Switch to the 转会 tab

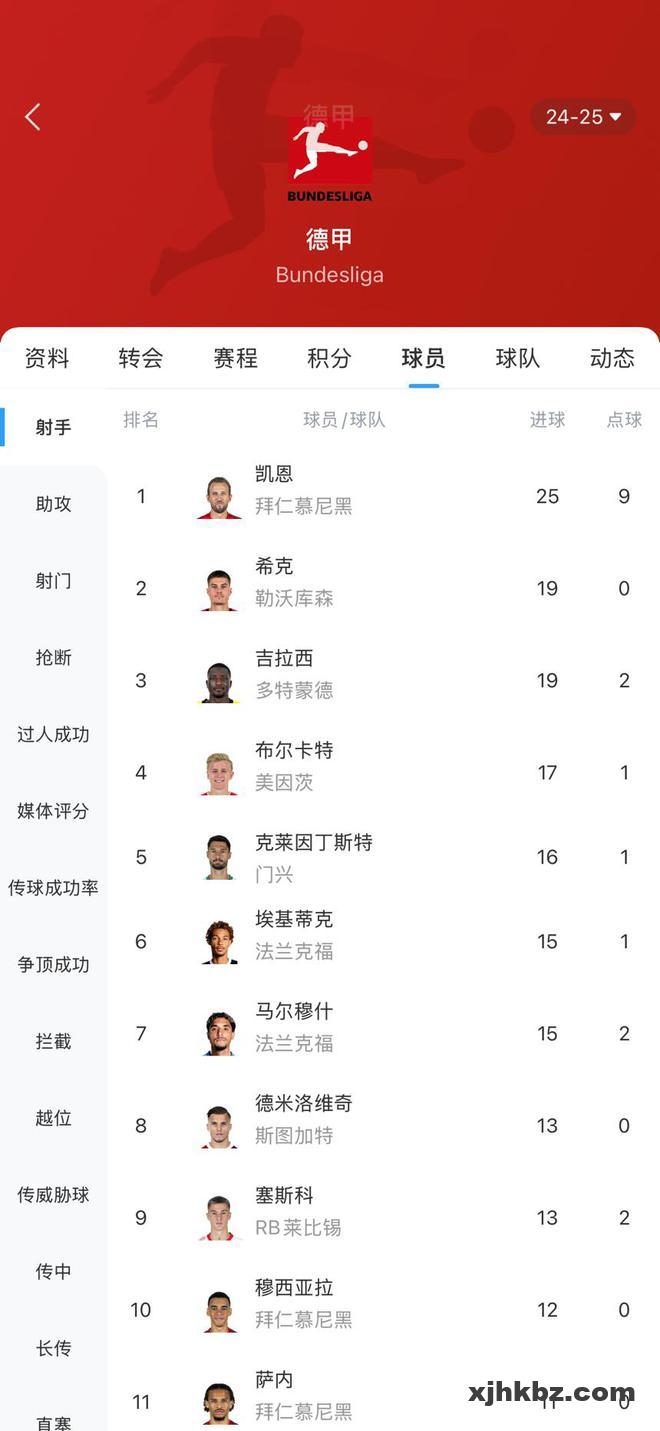[141, 358]
